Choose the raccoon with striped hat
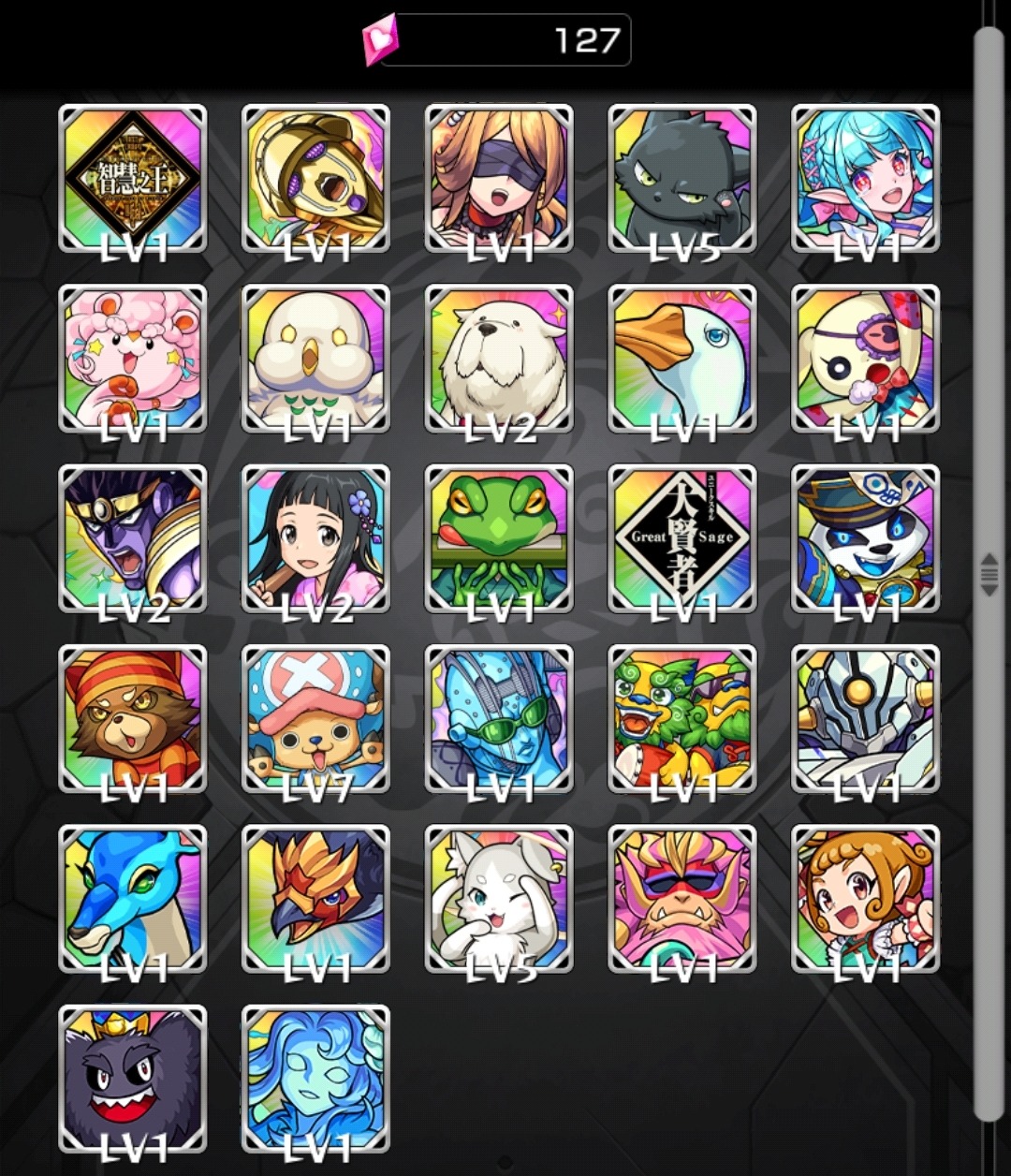The image size is (1011, 1176). pyautogui.click(x=132, y=718)
